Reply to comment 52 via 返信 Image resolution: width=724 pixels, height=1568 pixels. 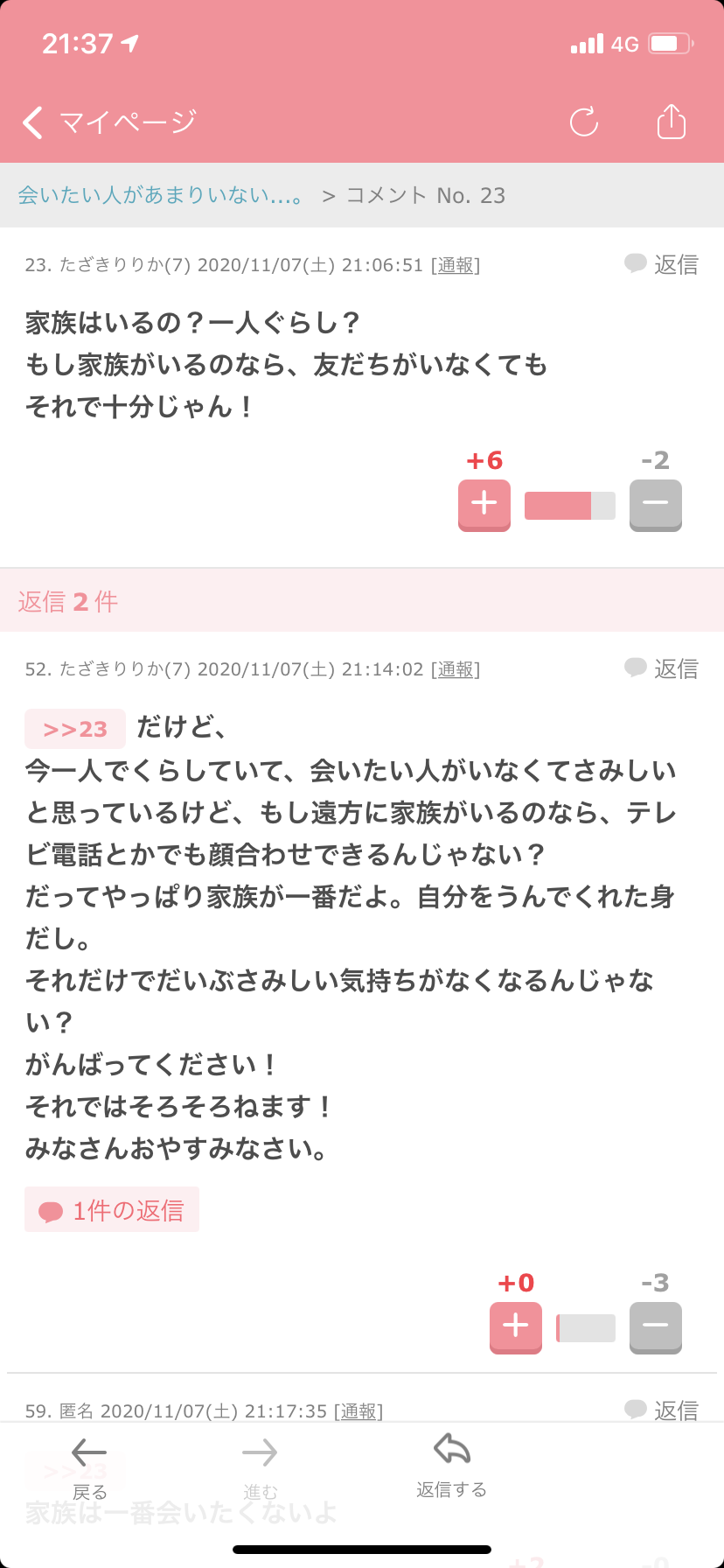point(661,668)
